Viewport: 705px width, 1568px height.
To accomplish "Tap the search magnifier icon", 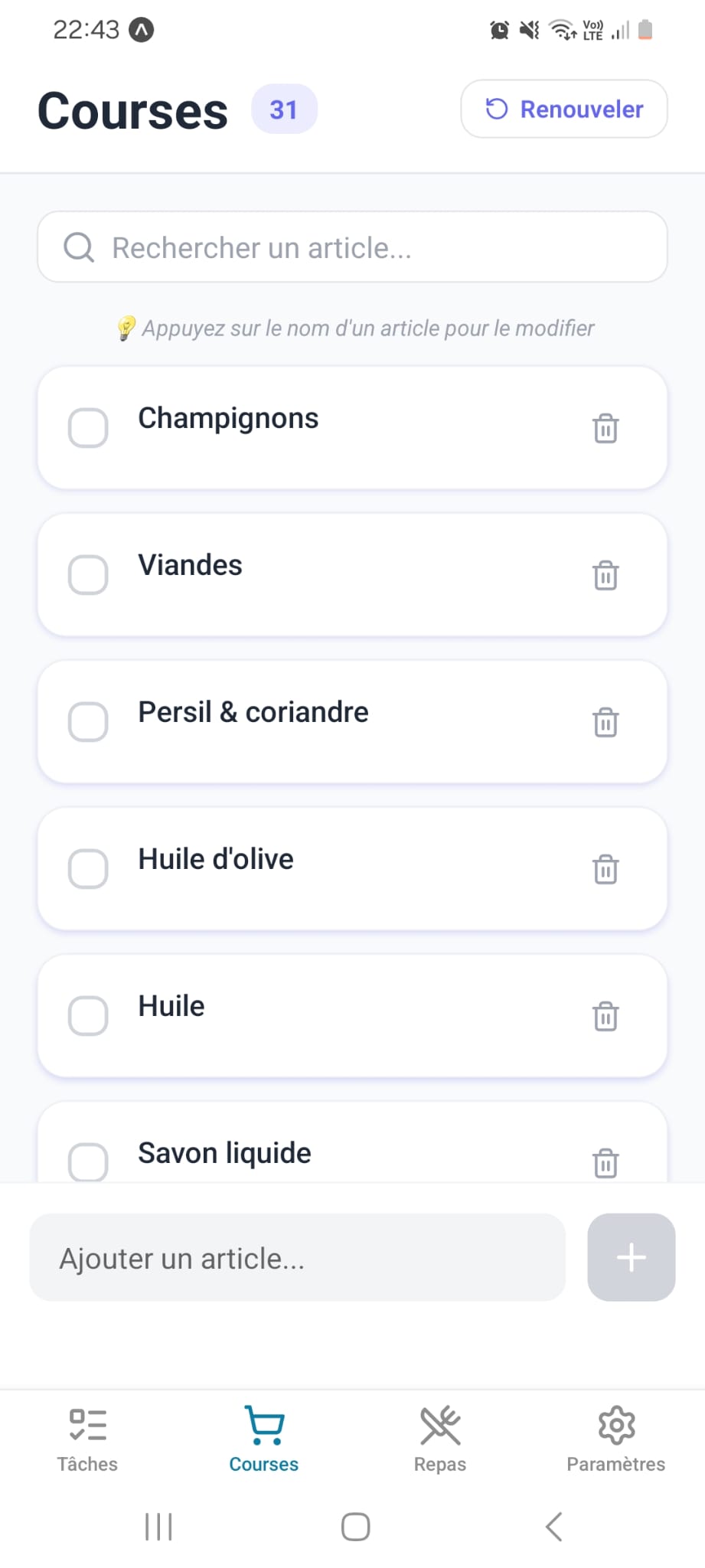I will coord(78,247).
